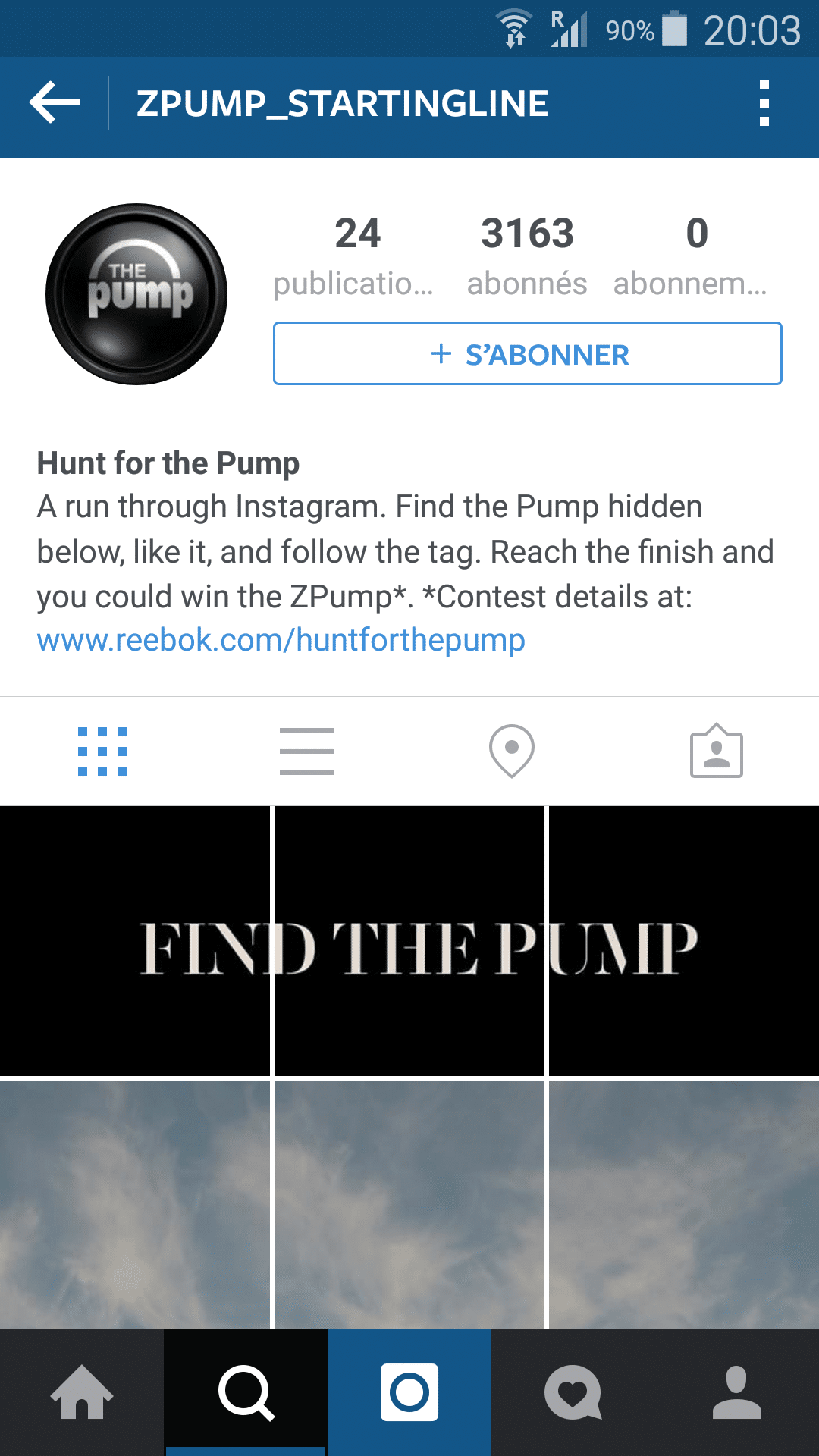The image size is (819, 1456).
Task: Open the camera tab
Action: (409, 1392)
